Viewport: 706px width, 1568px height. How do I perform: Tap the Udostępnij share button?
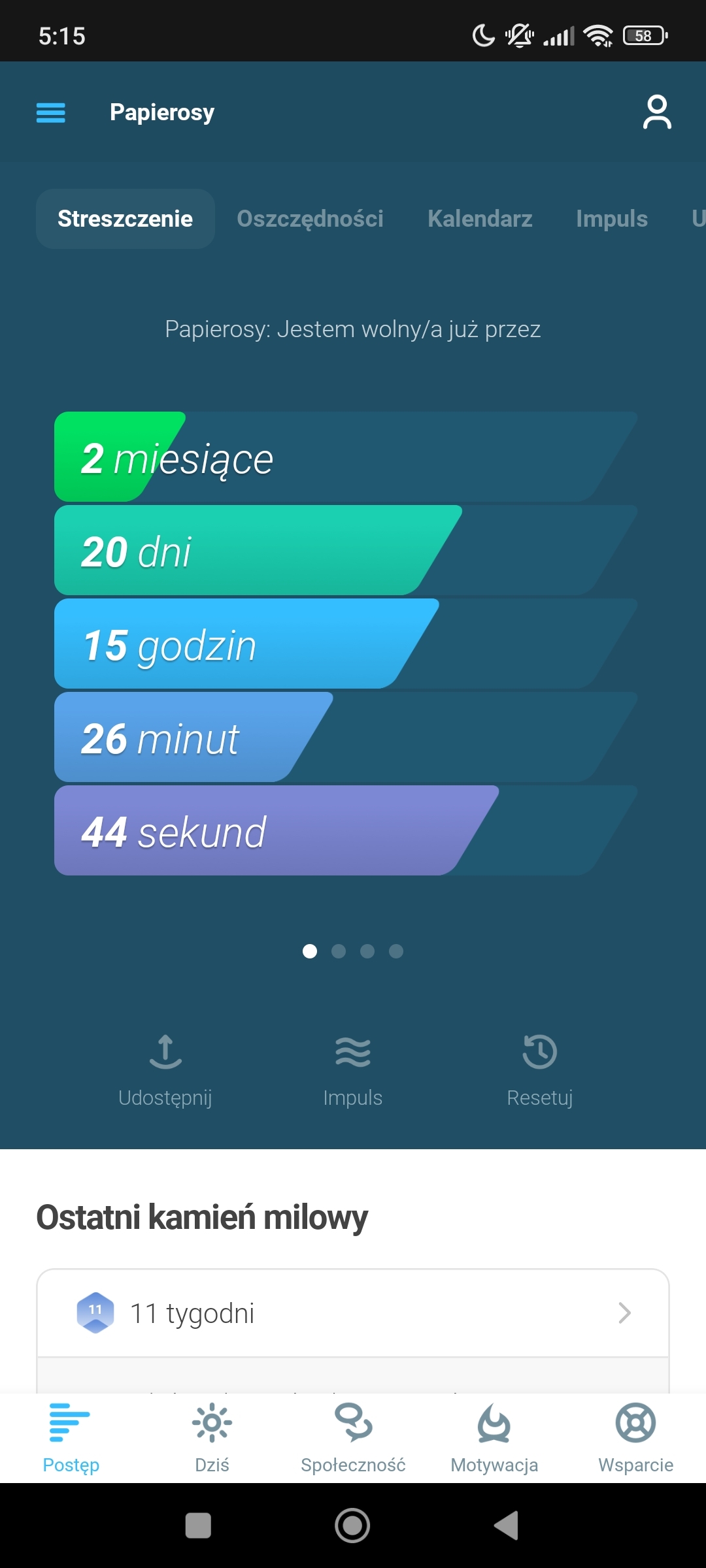[x=165, y=1069]
